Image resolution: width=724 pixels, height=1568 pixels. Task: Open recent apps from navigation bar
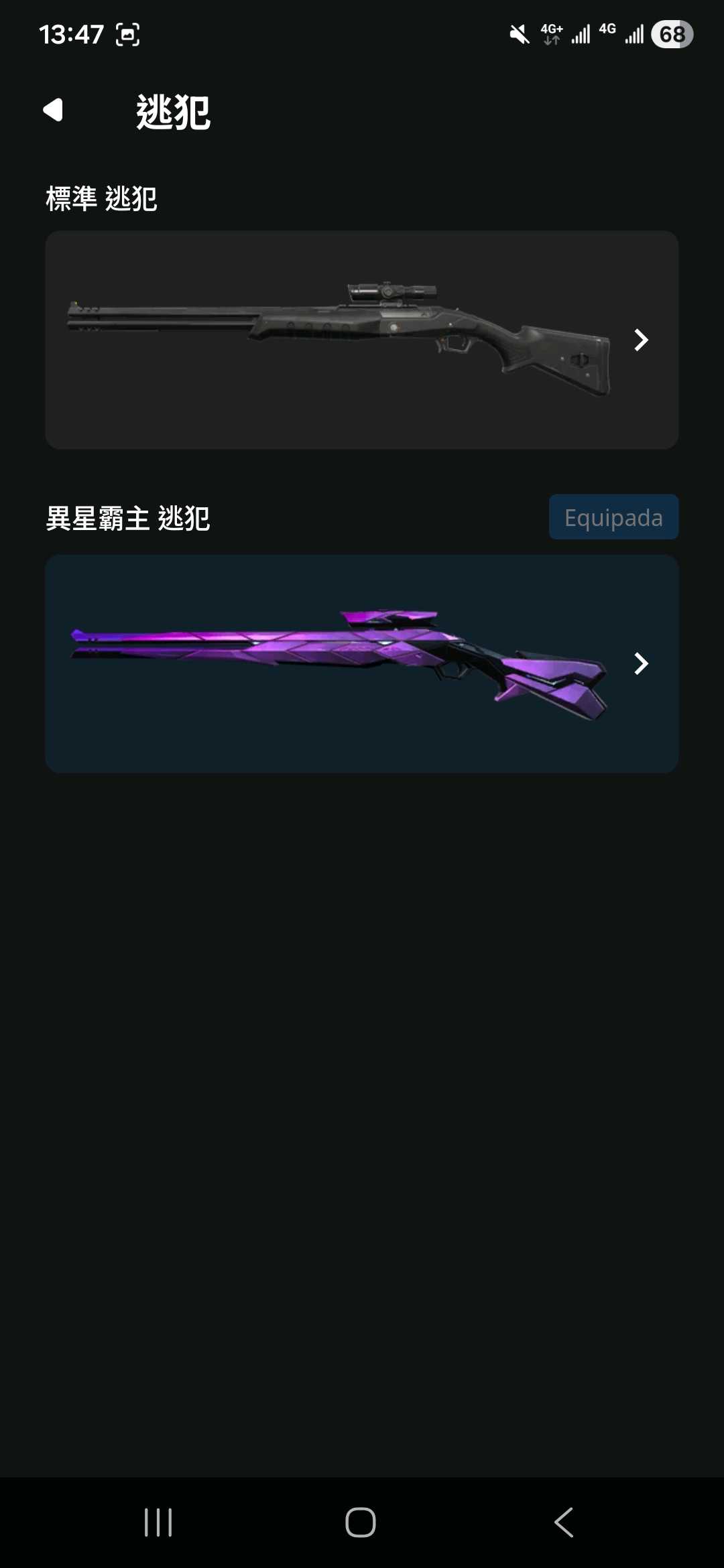coord(158,1522)
